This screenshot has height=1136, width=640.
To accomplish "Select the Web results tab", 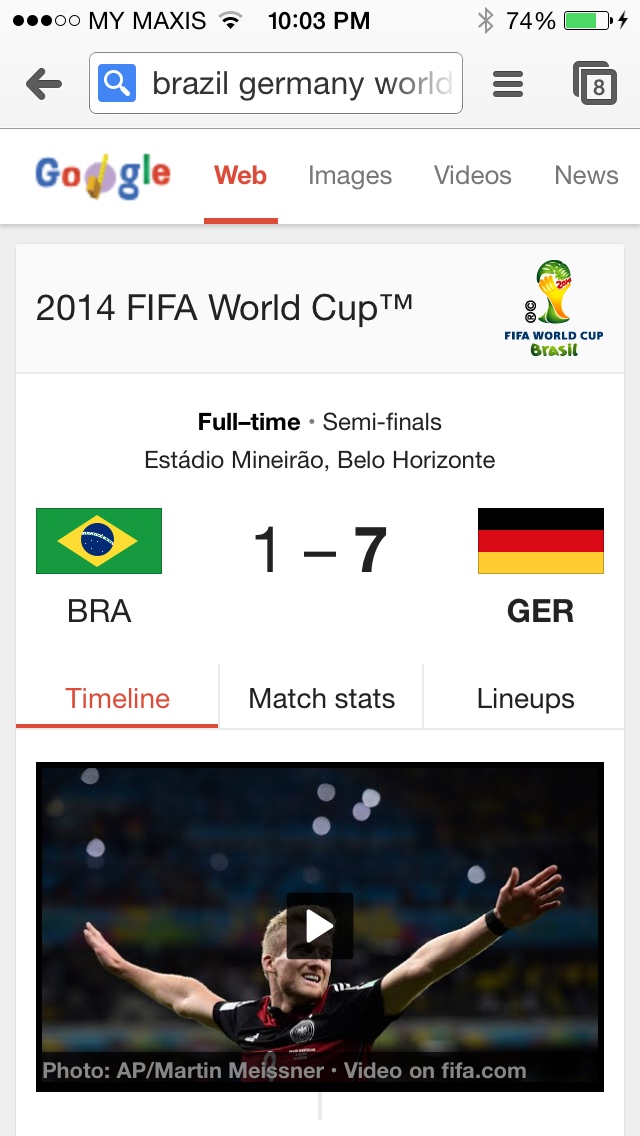I will 241,175.
